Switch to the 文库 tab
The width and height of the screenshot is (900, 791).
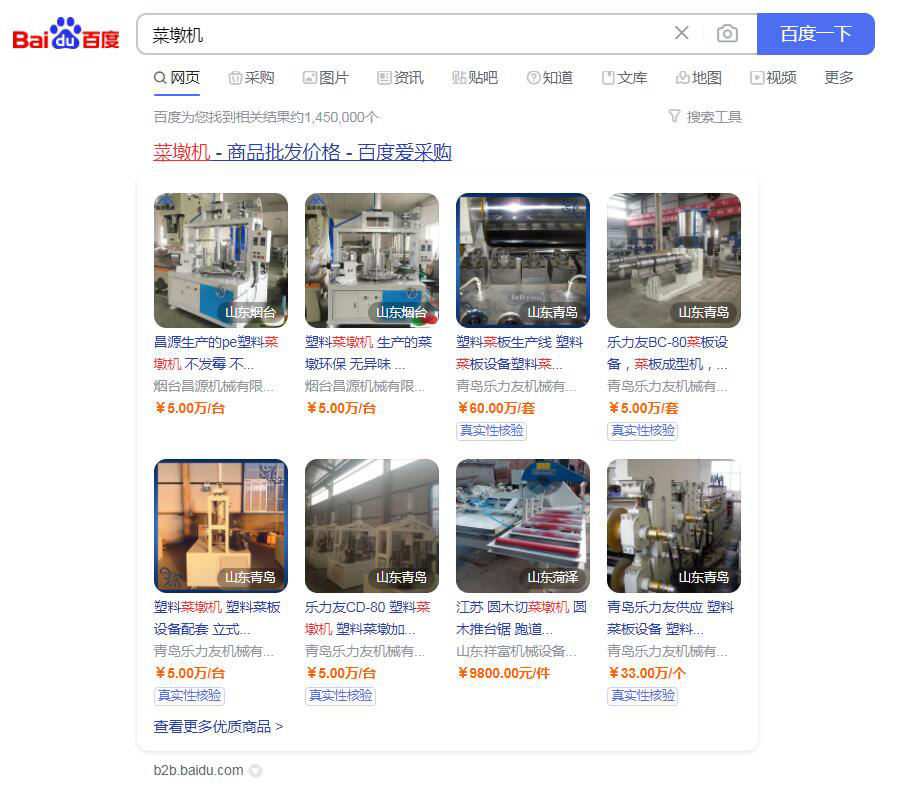625,78
